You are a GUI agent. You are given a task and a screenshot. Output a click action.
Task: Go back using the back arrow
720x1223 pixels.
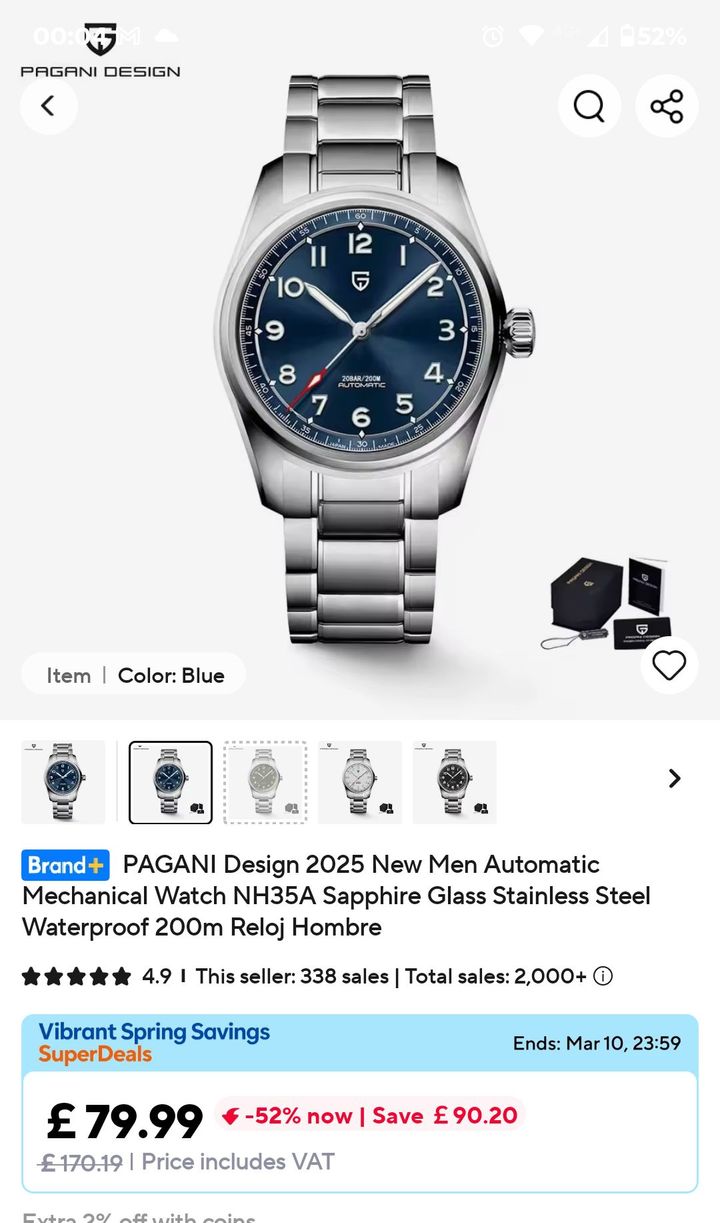[48, 105]
